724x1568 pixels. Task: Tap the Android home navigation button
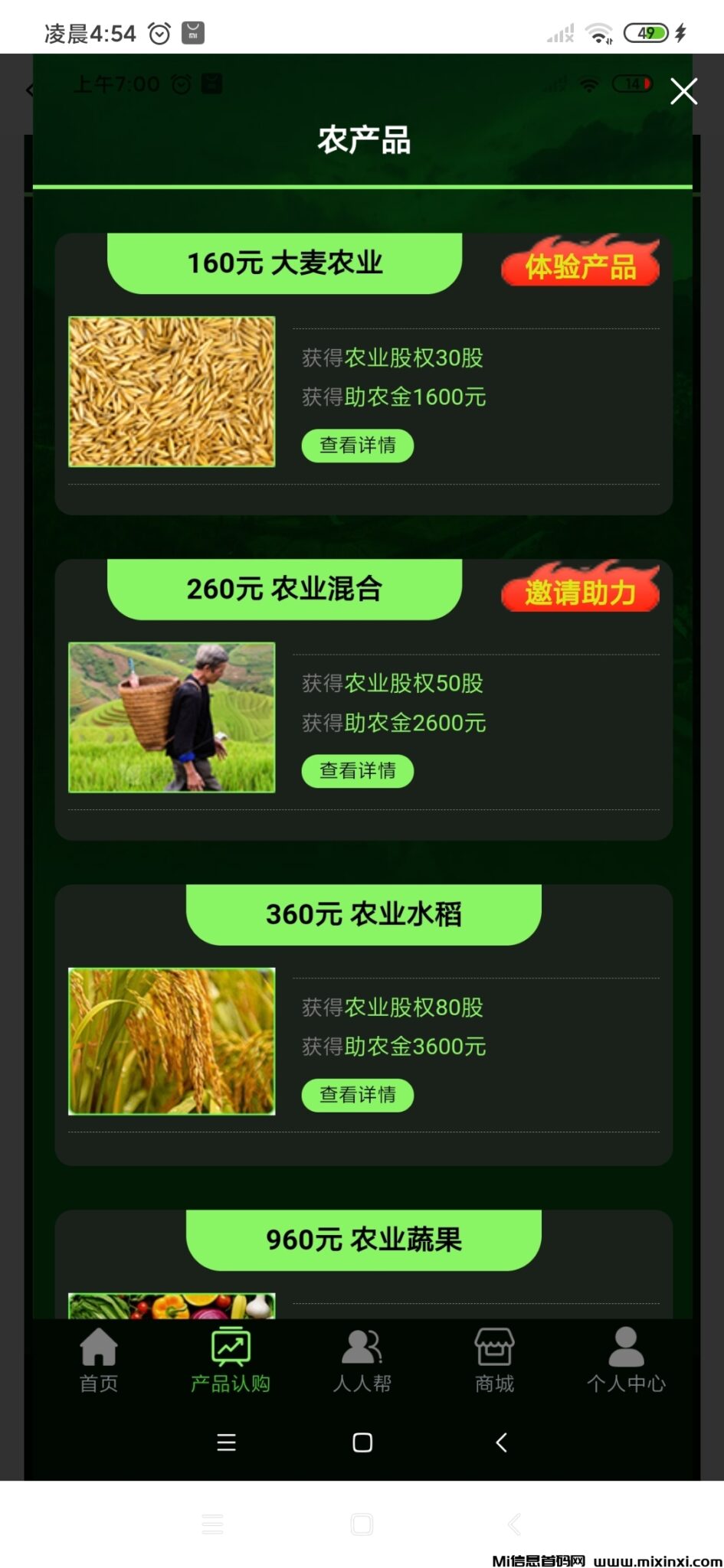pos(361,1442)
